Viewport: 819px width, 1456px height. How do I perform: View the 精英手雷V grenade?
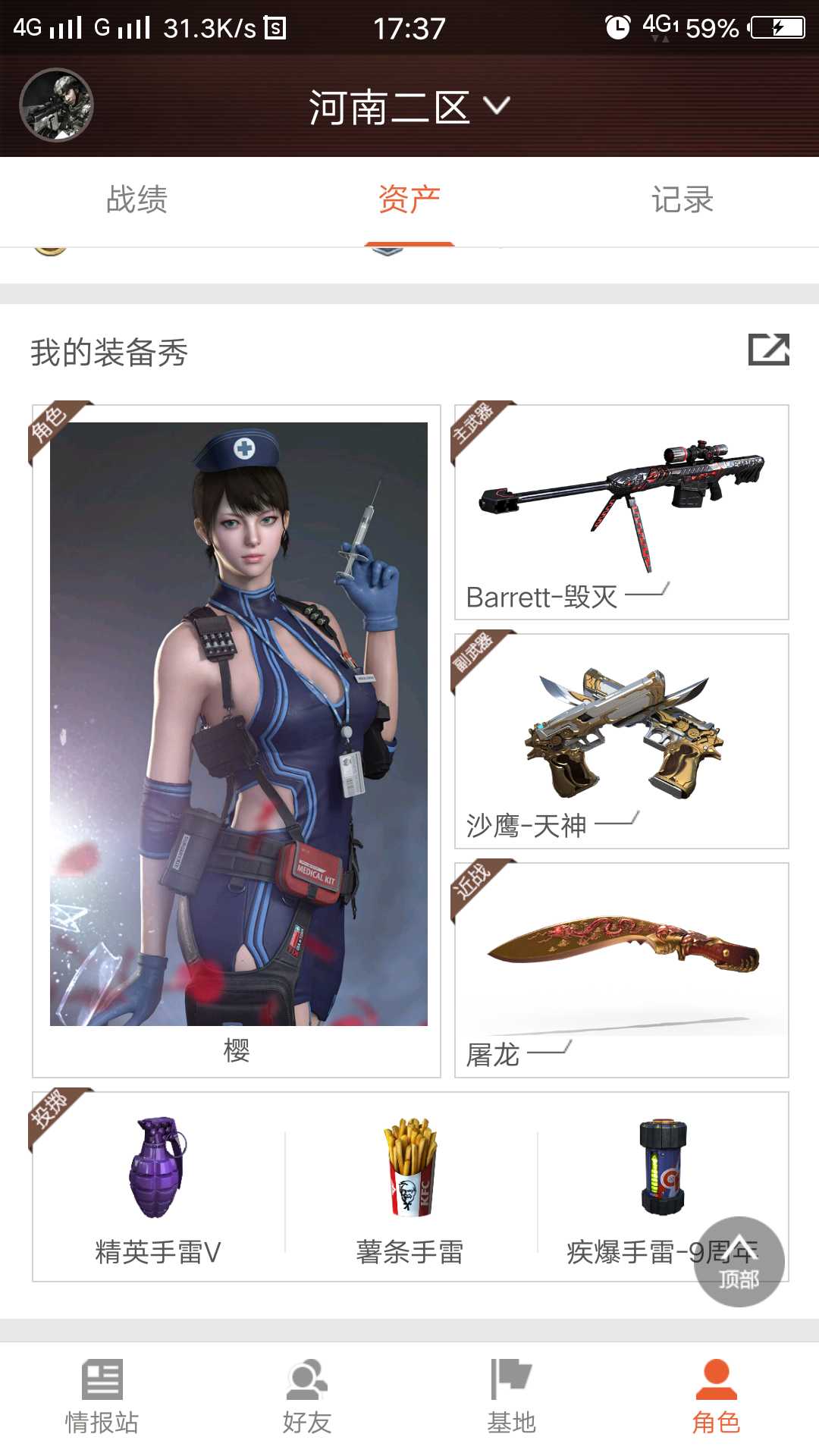(x=158, y=1187)
